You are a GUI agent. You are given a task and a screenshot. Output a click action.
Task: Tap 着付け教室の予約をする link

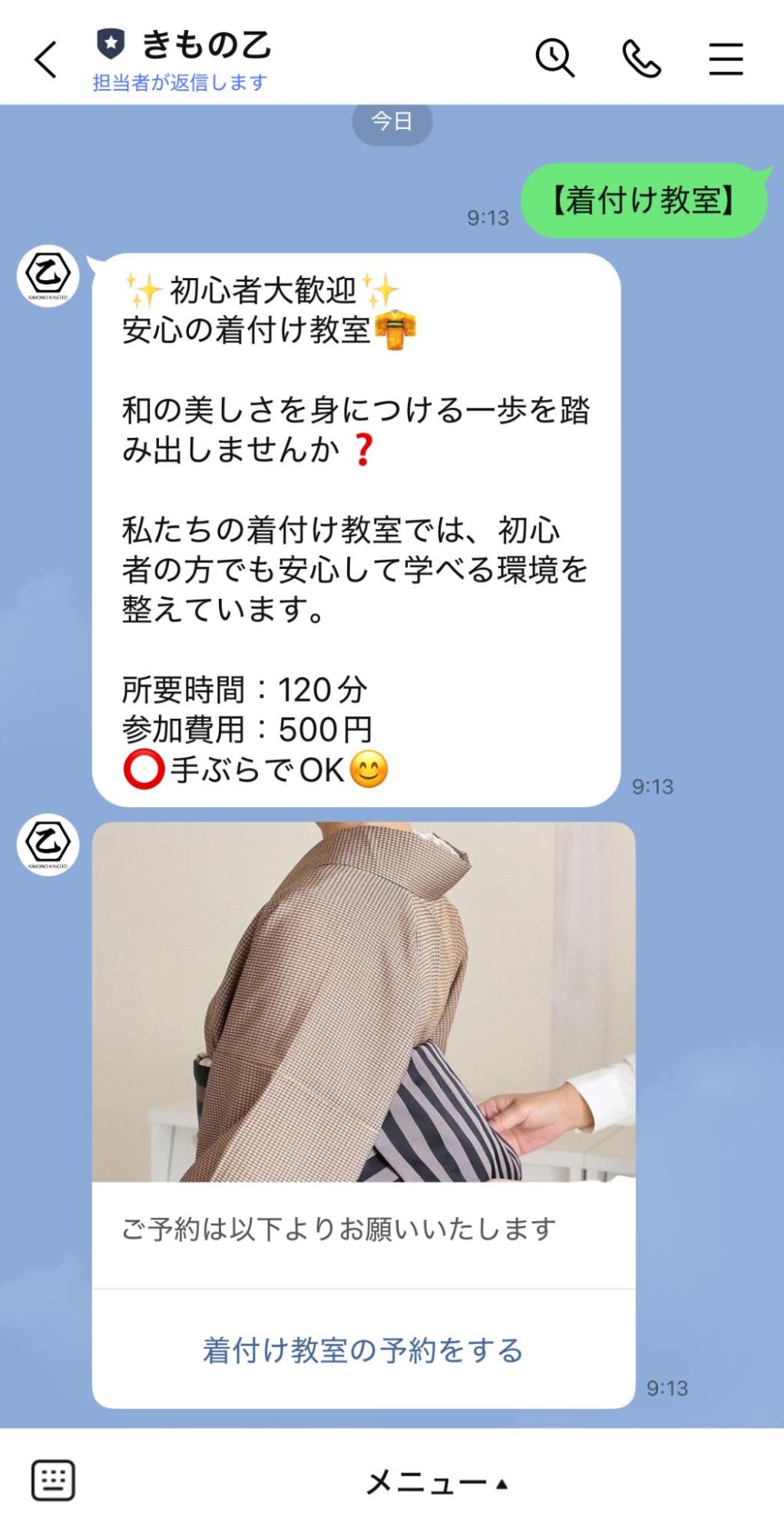[362, 1350]
